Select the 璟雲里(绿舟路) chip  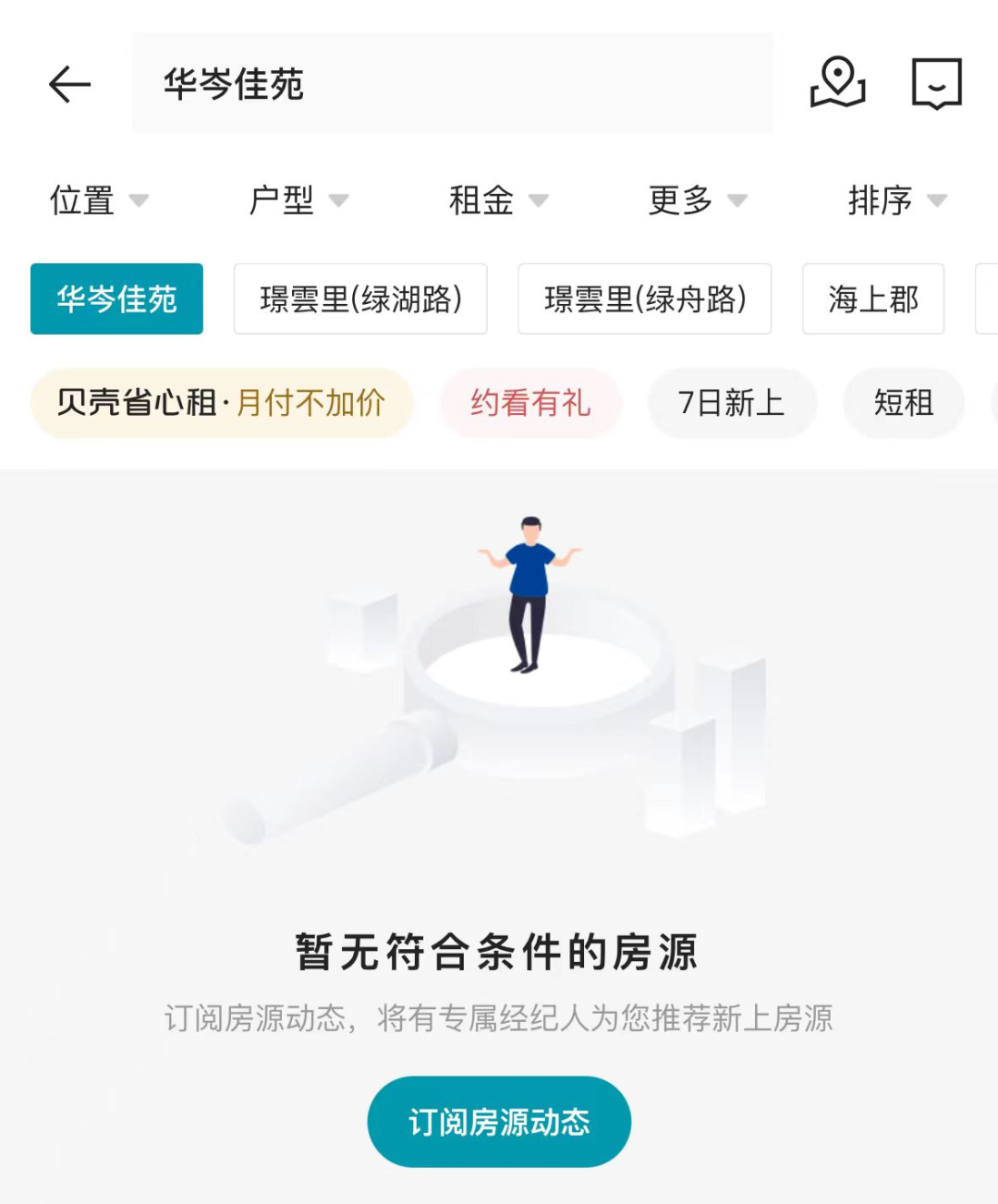(645, 299)
